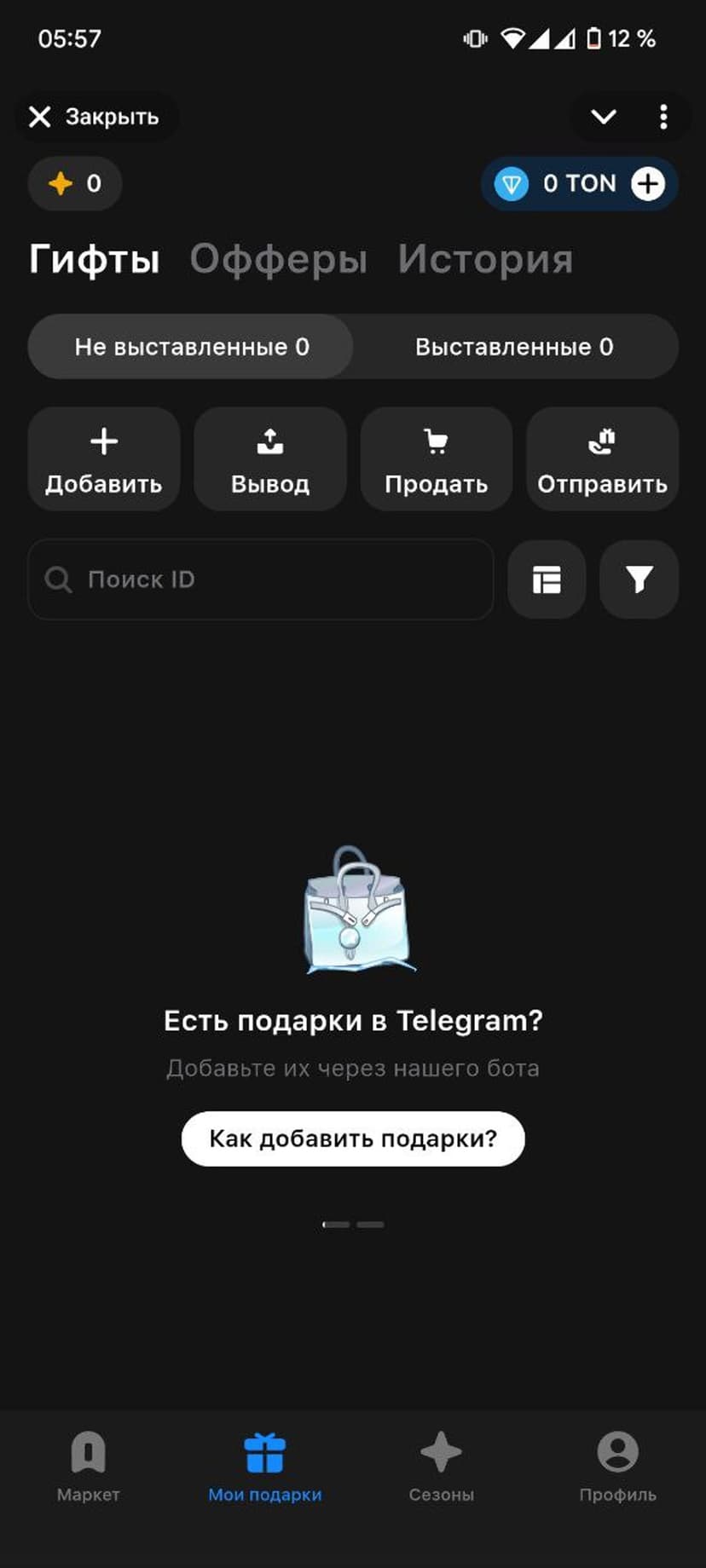Tap the Отправить button
706x1568 pixels.
[602, 459]
